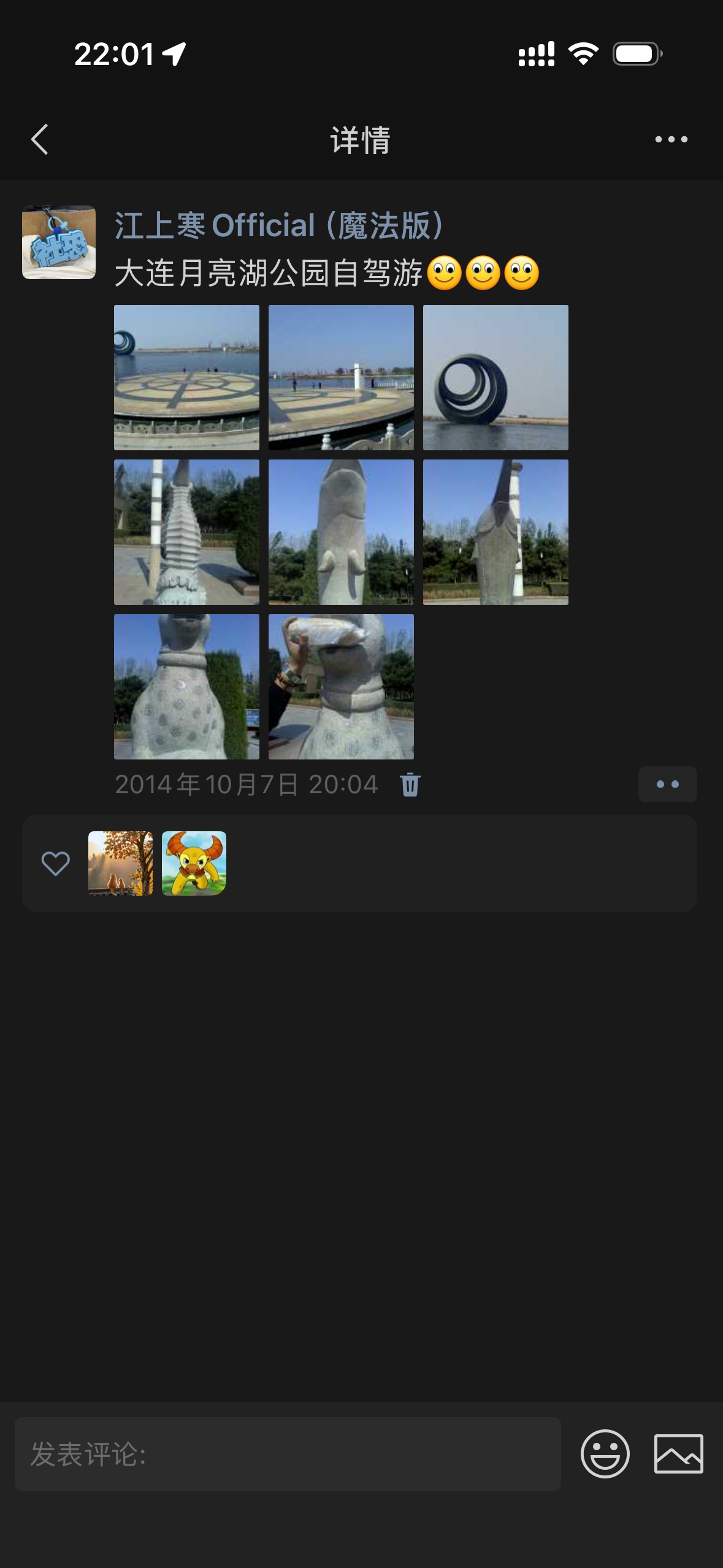
Task: Go back using the left chevron
Action: (39, 140)
